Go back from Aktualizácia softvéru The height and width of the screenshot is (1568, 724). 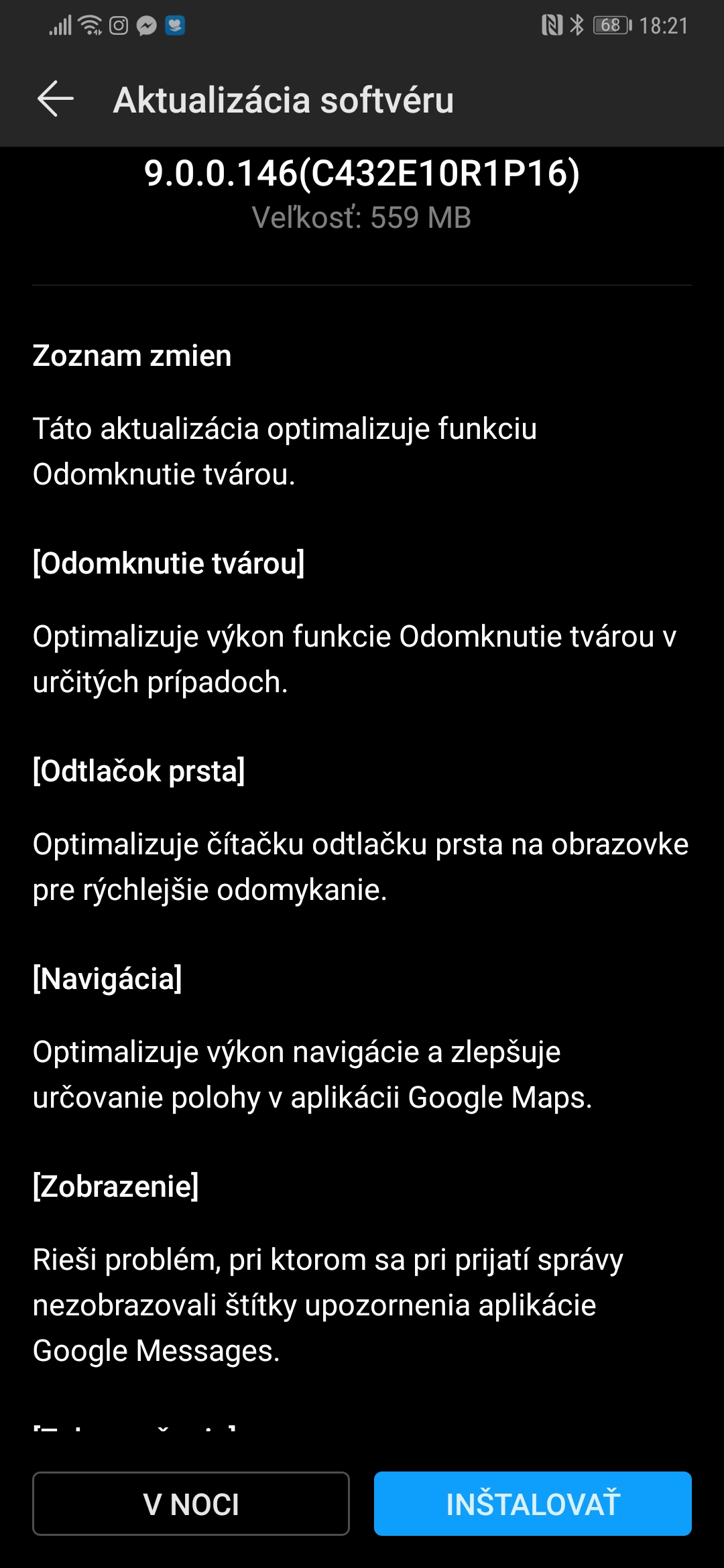click(x=56, y=99)
